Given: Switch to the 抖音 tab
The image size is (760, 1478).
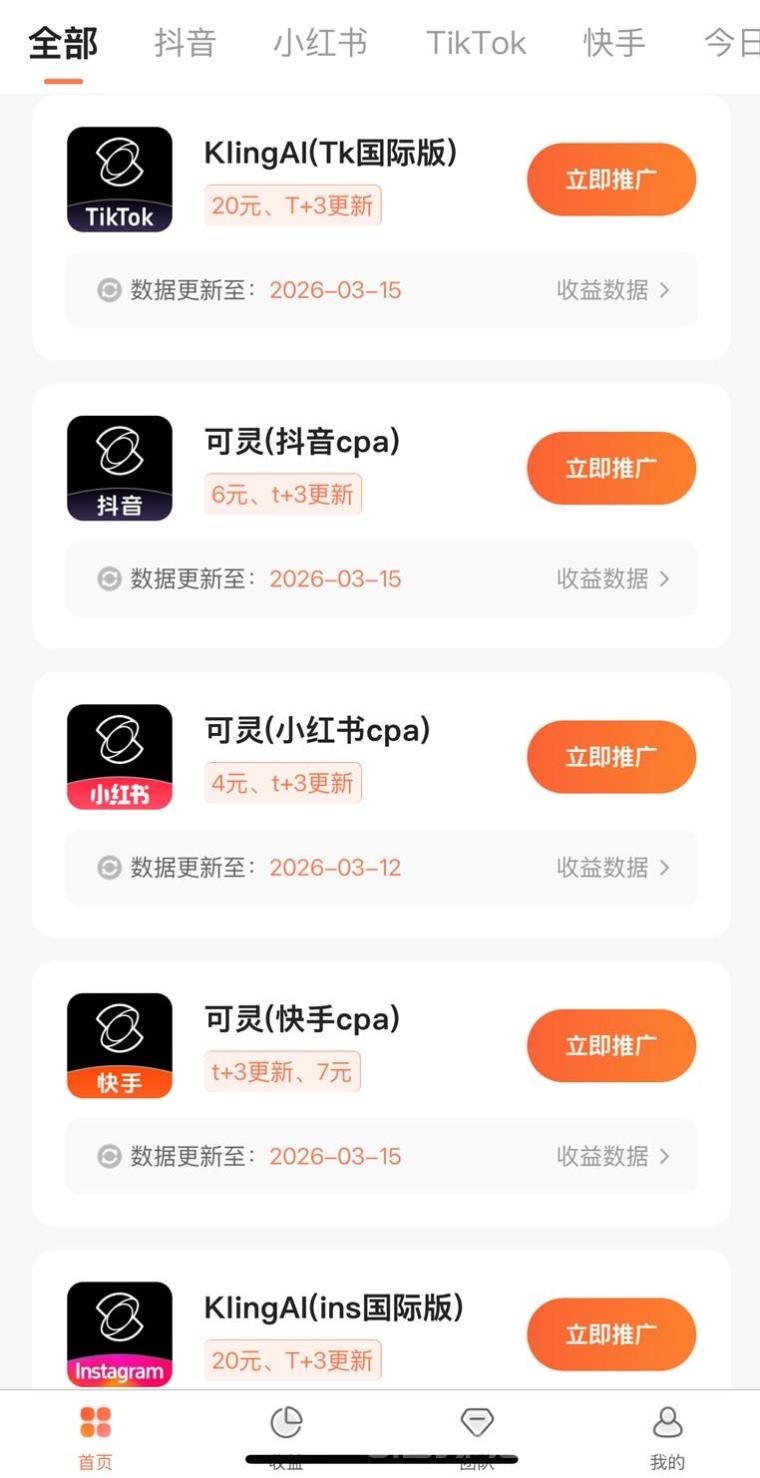Looking at the screenshot, I should point(184,43).
